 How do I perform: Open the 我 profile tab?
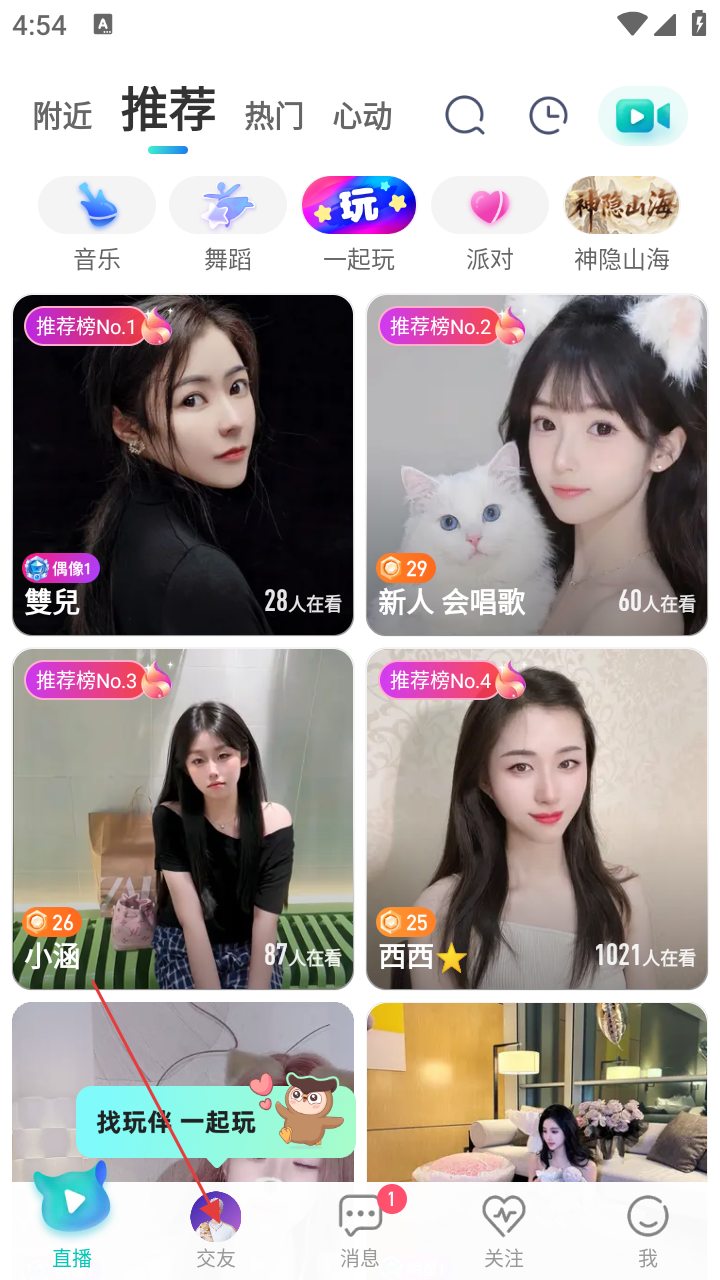click(x=648, y=1231)
